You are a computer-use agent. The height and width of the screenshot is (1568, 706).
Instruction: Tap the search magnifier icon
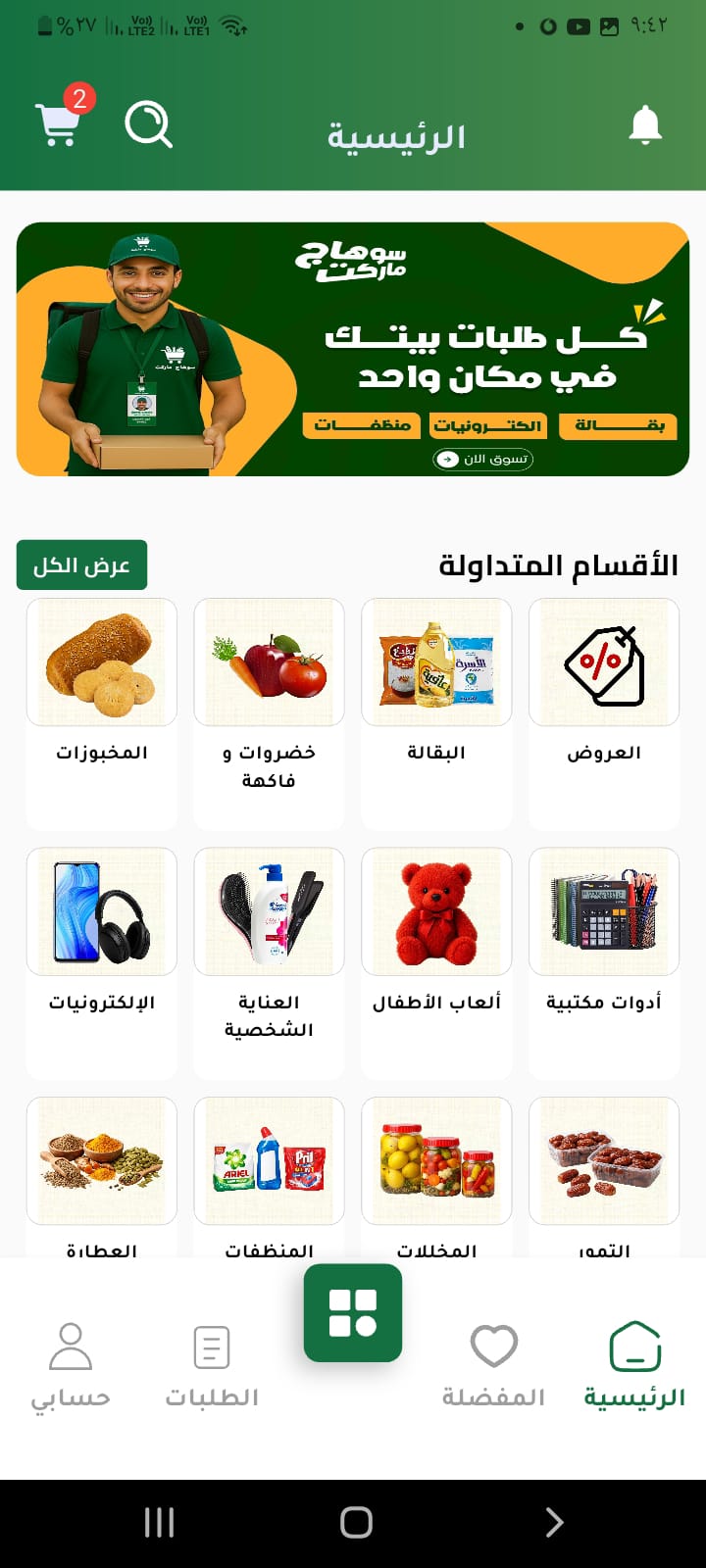[148, 125]
